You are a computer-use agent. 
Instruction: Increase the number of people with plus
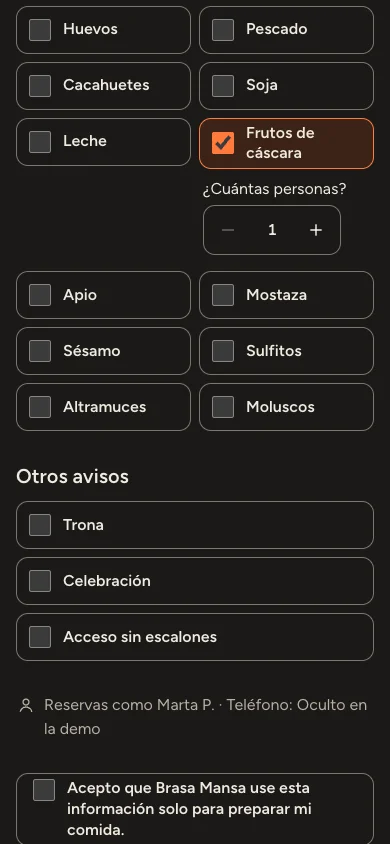tap(316, 230)
